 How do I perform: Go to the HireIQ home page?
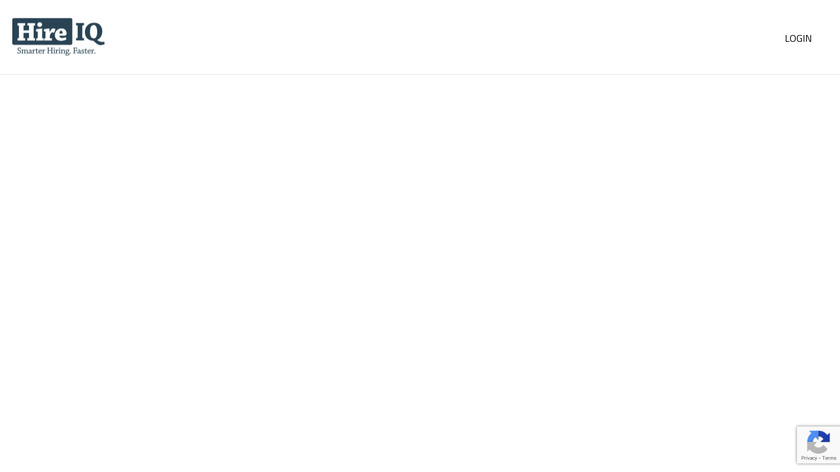[x=58, y=36]
